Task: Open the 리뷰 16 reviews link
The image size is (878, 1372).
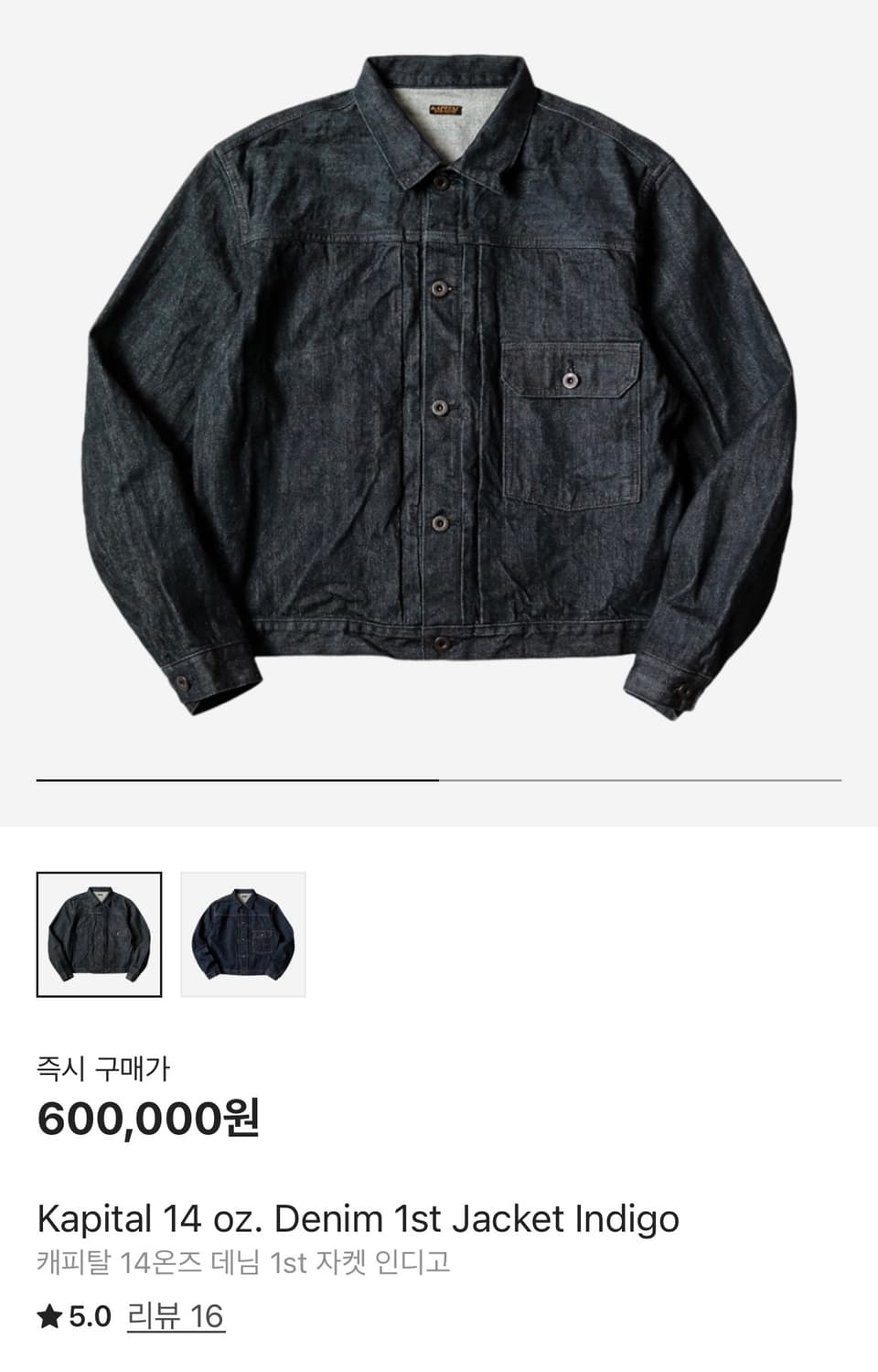Action: click(x=175, y=1316)
